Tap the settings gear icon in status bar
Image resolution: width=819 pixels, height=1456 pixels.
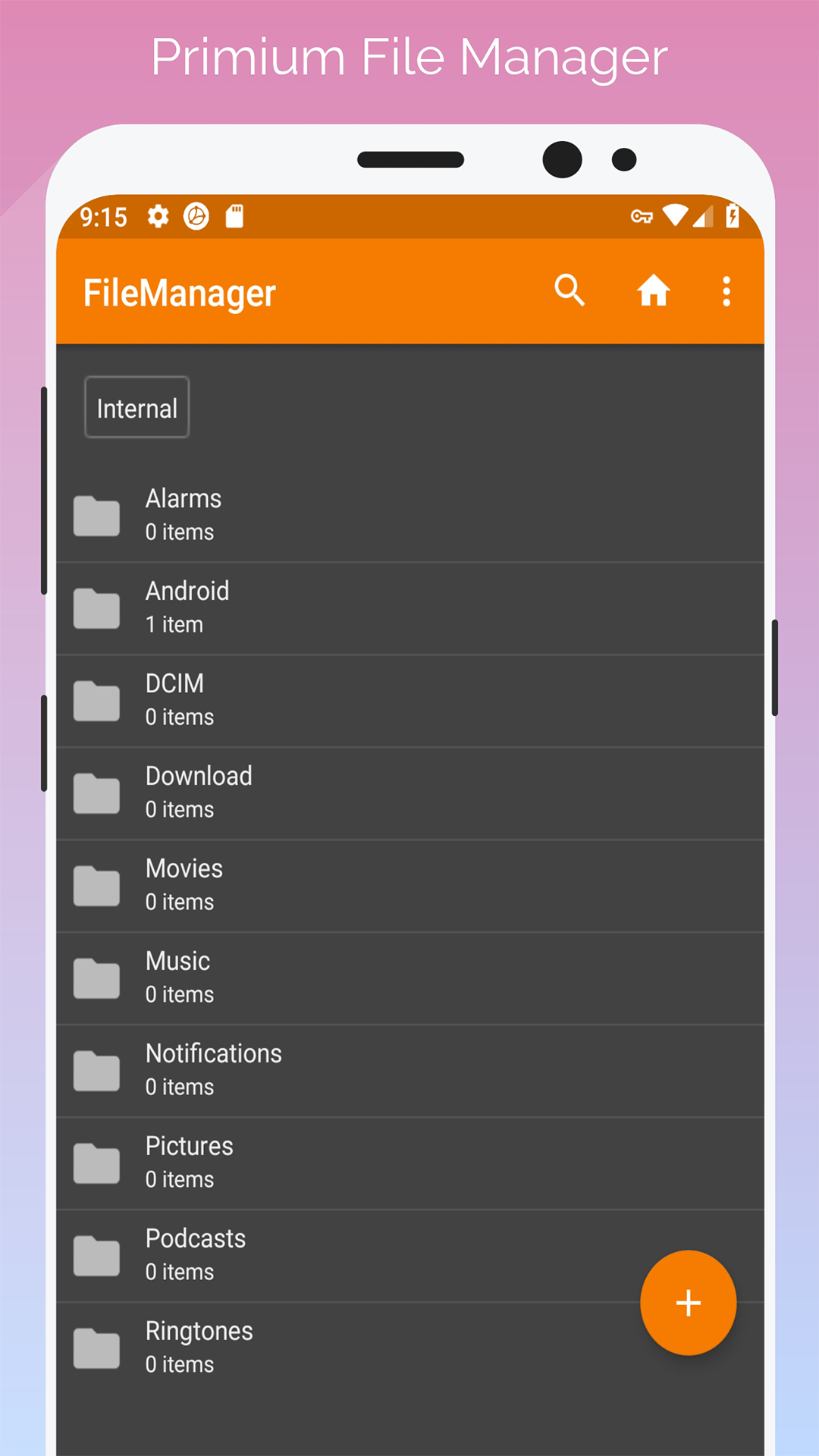[159, 217]
